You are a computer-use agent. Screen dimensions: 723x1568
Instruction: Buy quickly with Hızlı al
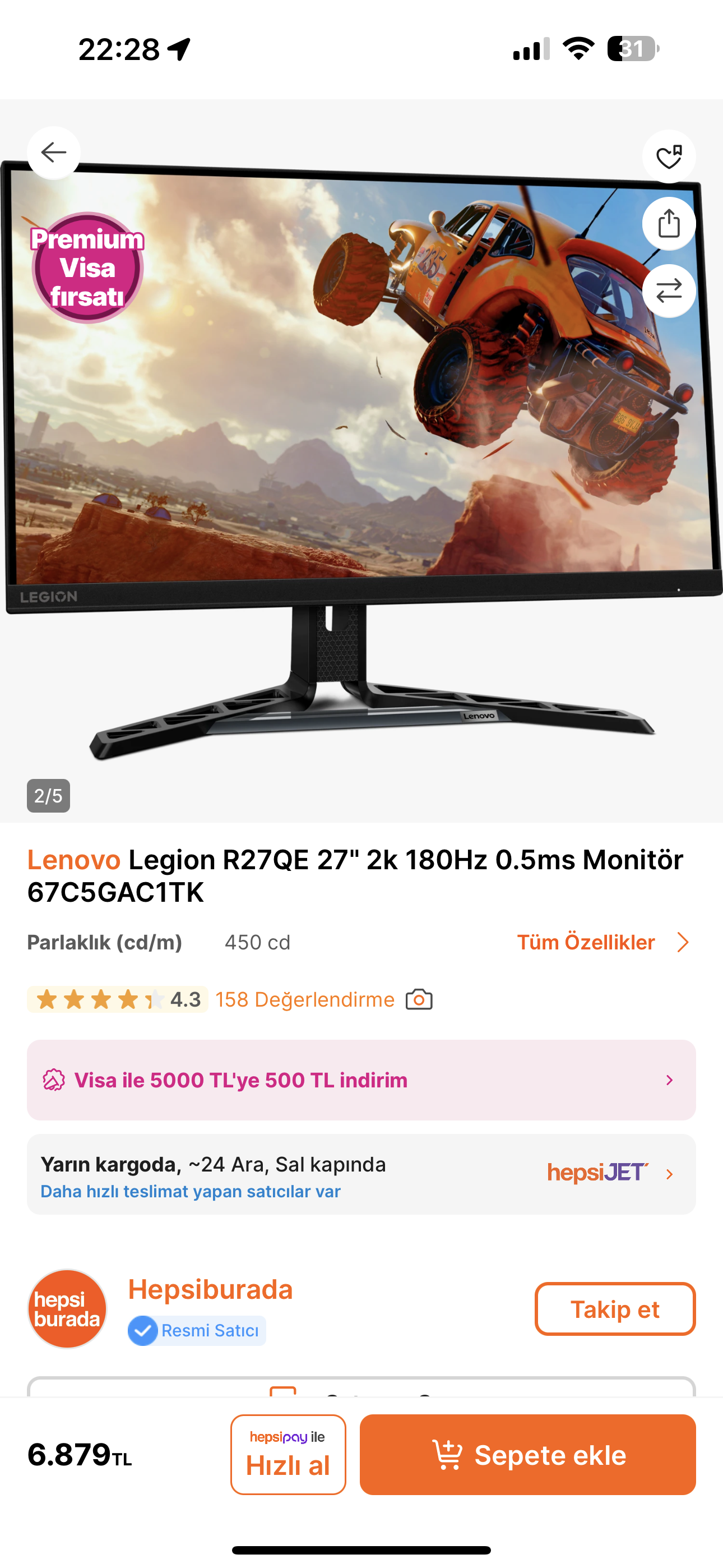pos(288,1454)
